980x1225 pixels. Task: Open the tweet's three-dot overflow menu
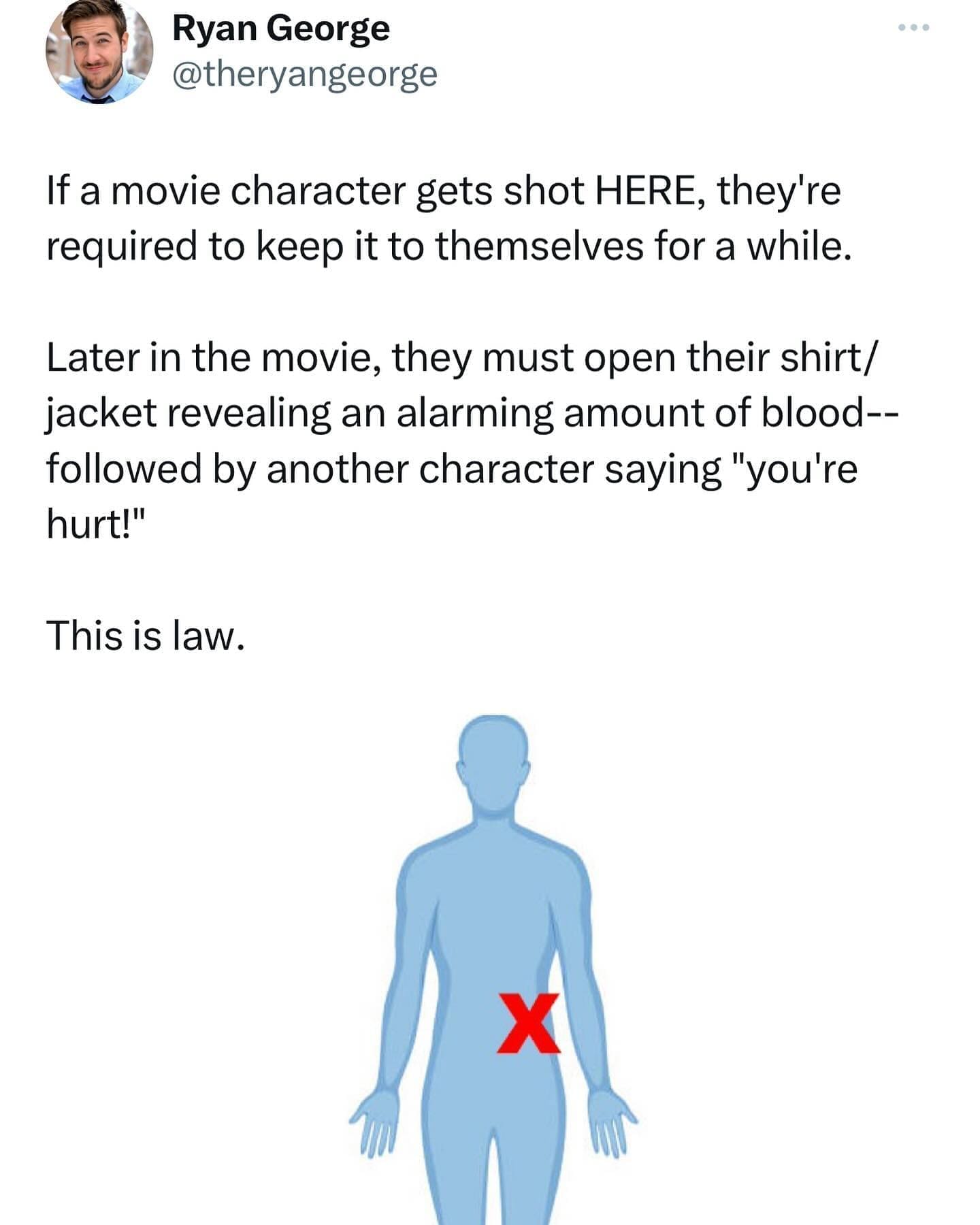(913, 28)
